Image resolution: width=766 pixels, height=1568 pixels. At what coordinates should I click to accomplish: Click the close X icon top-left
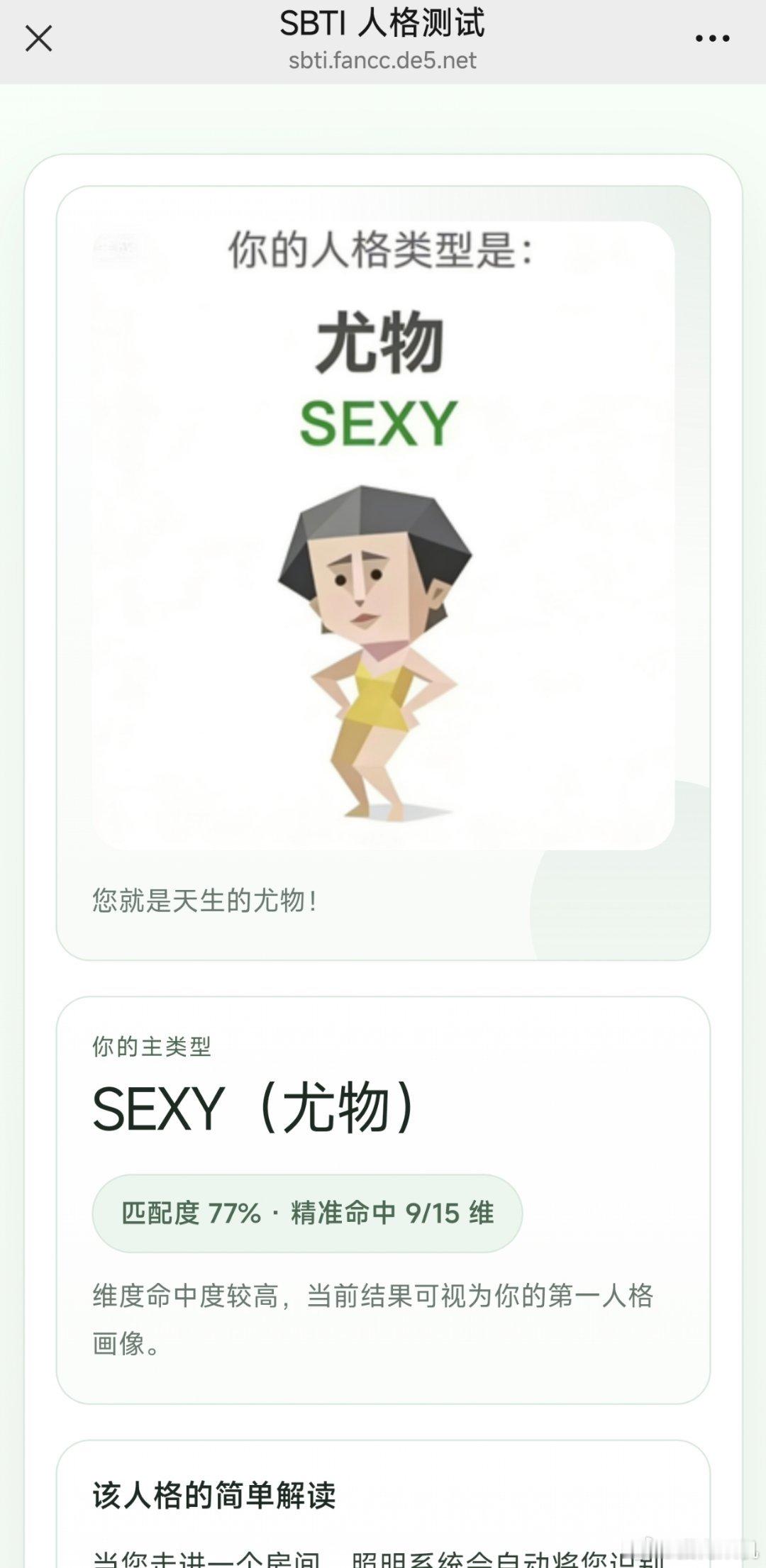point(39,39)
